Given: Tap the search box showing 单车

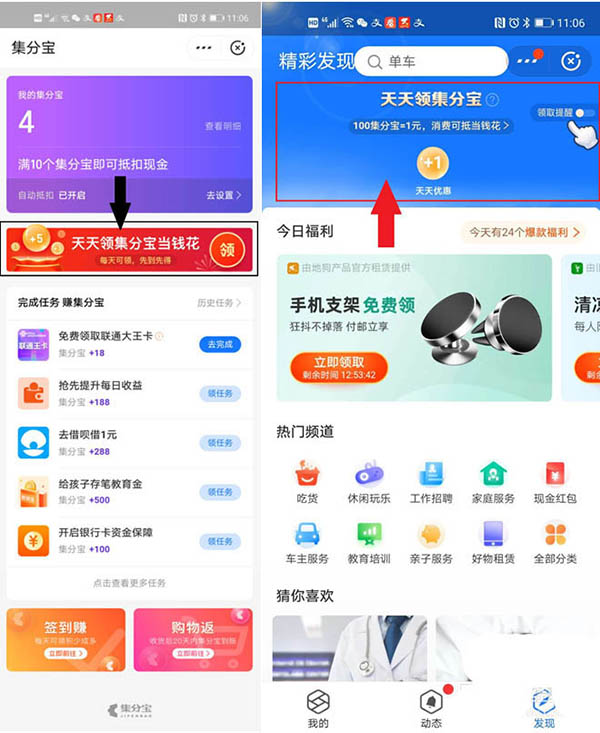Looking at the screenshot, I should click(430, 62).
